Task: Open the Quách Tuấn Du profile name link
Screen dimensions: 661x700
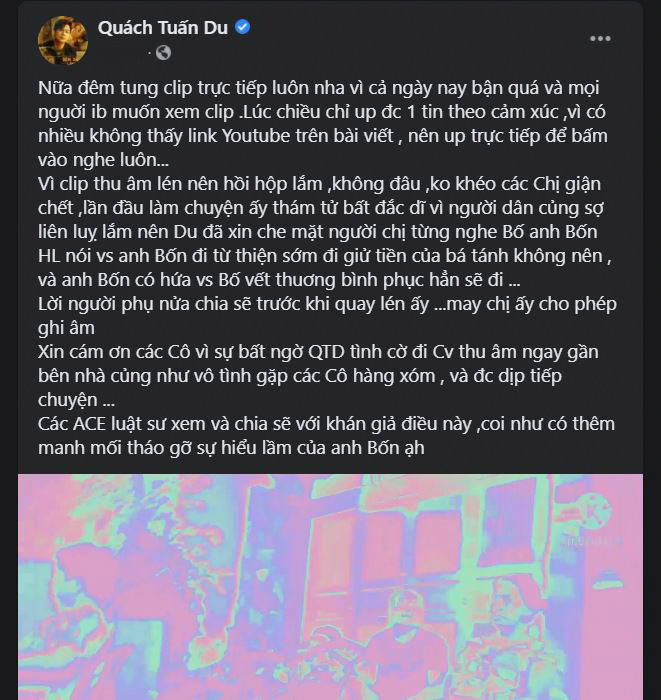Action: pyautogui.click(x=164, y=27)
